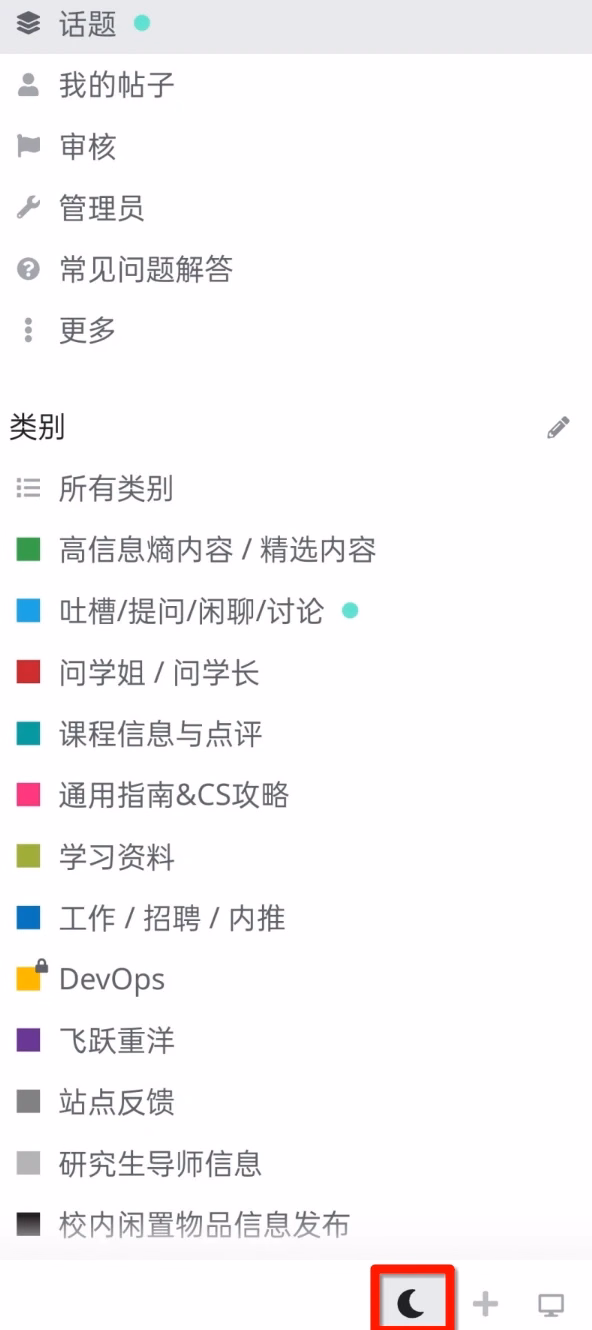Open 通用指南&CS攻略 category
This screenshot has height=1330, width=592.
(296, 795)
